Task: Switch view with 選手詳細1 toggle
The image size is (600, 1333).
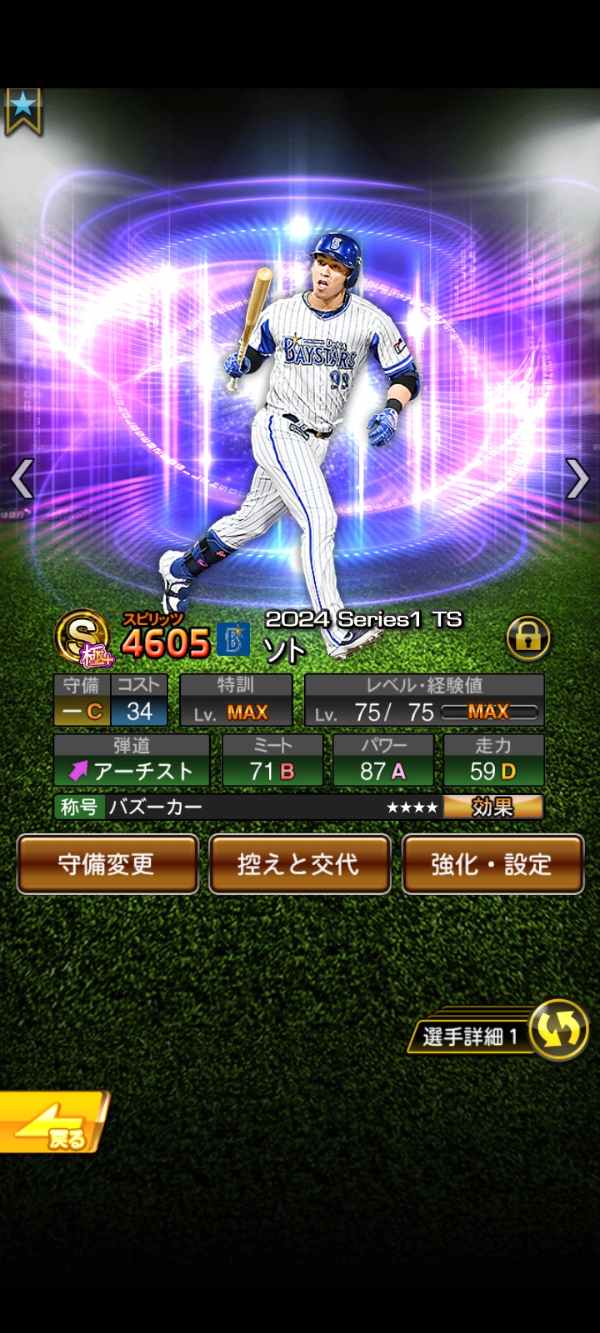Action: pos(558,1029)
